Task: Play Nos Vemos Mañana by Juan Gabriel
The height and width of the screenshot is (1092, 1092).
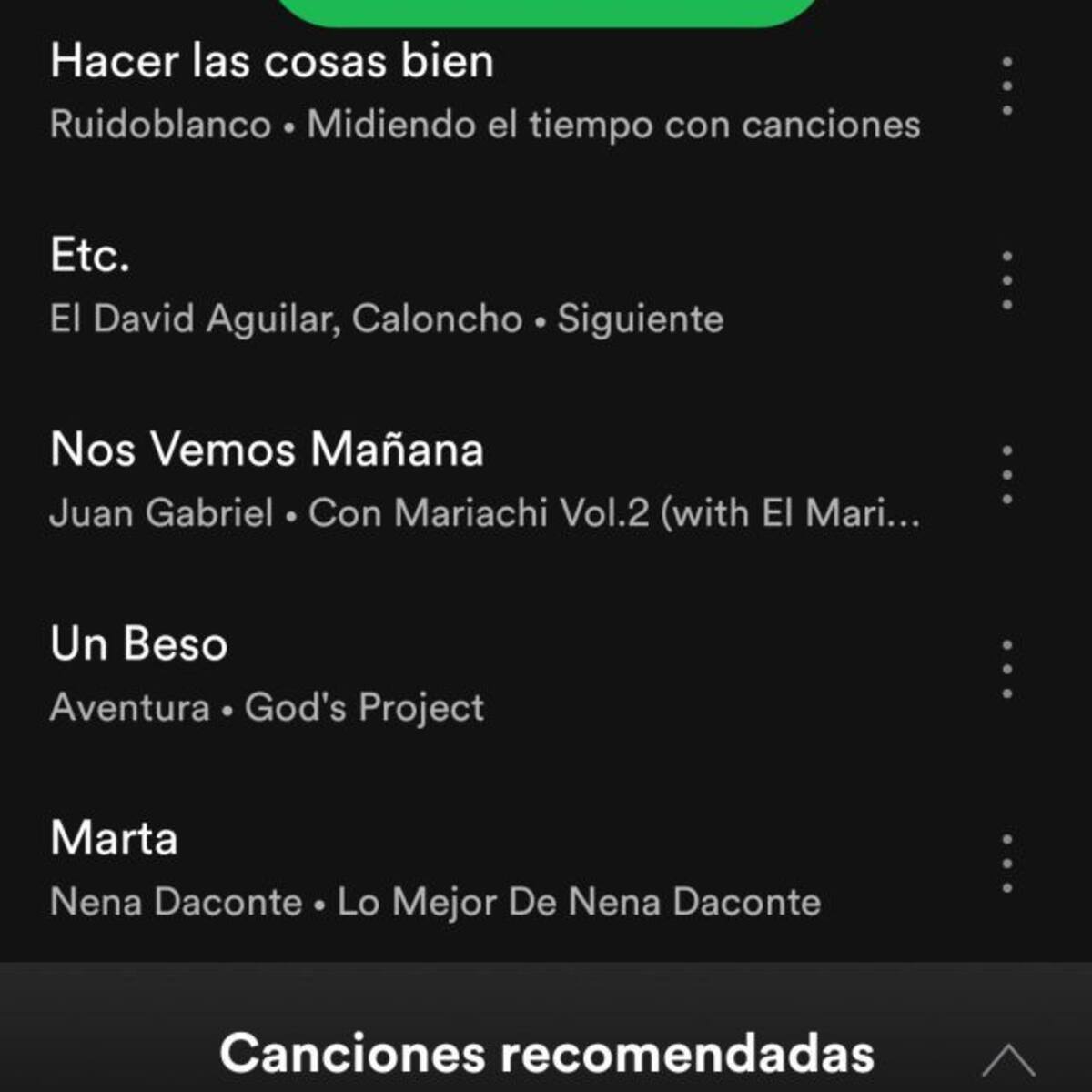Action: coord(267,450)
